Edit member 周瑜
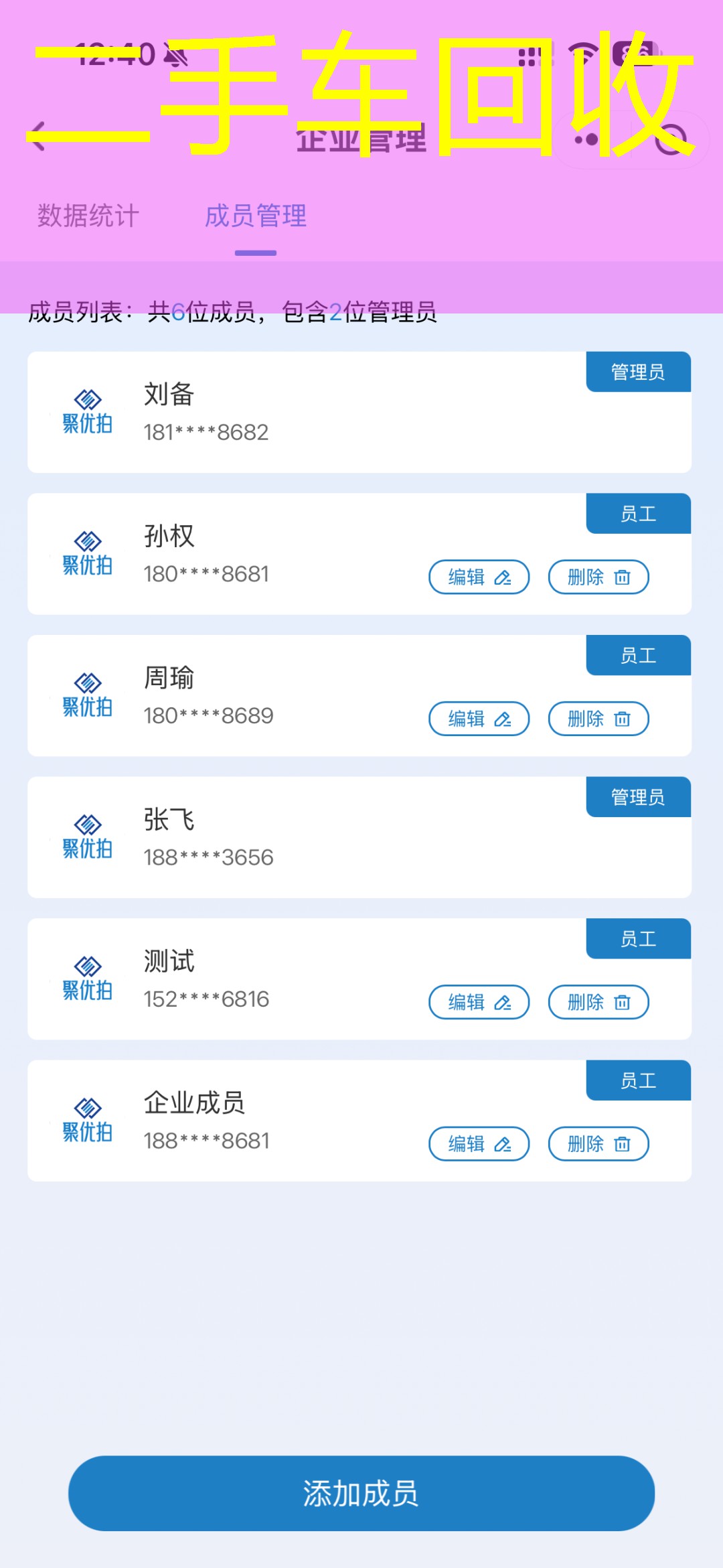Viewport: 723px width, 1568px height. [479, 719]
